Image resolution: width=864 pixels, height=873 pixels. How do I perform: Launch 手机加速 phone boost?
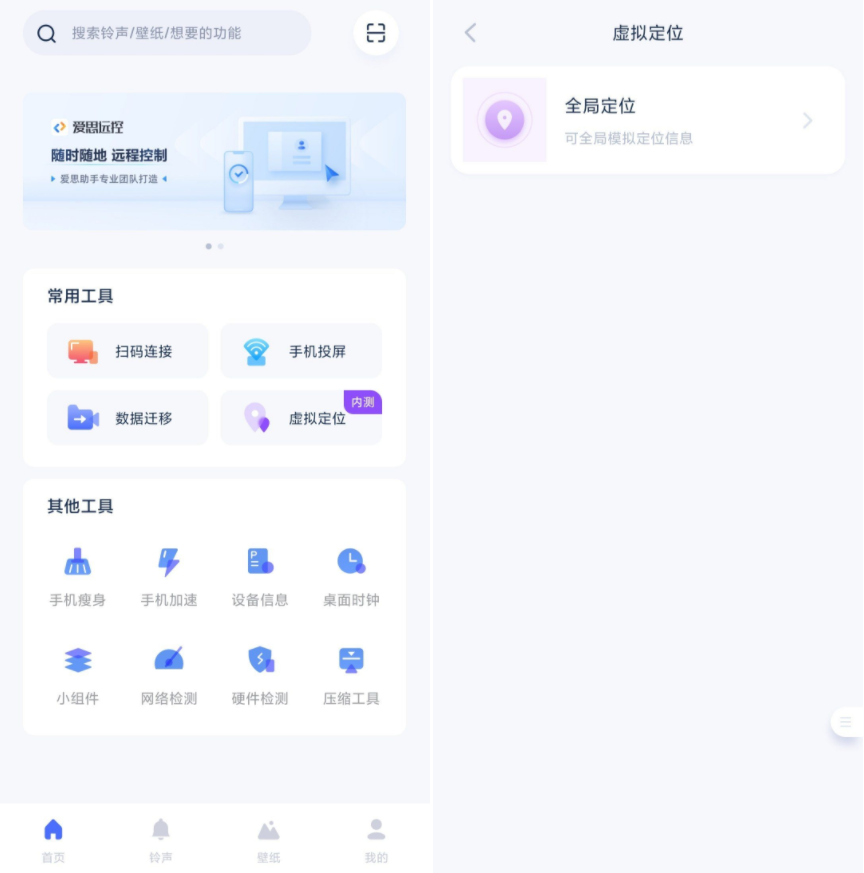tap(169, 577)
